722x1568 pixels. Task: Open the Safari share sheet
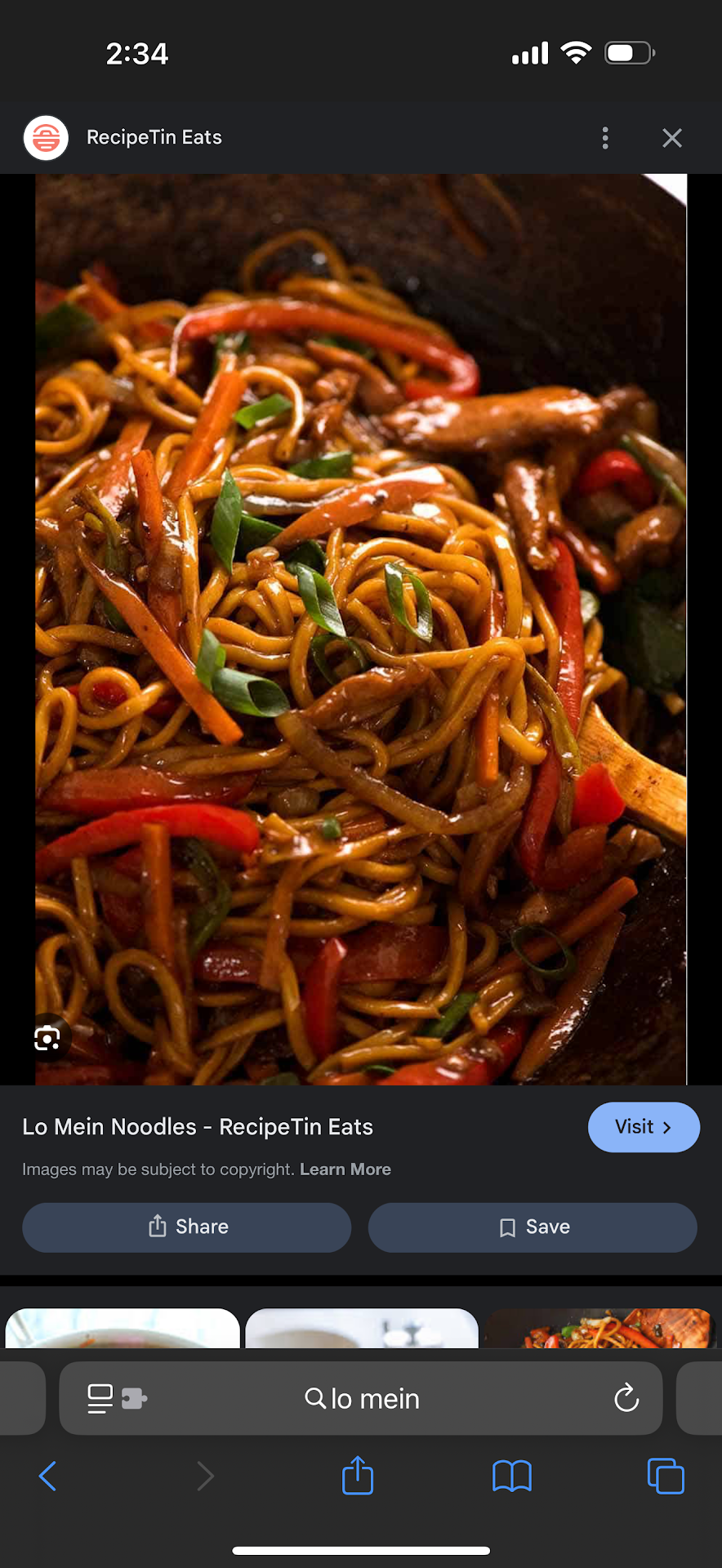pyautogui.click(x=358, y=1476)
